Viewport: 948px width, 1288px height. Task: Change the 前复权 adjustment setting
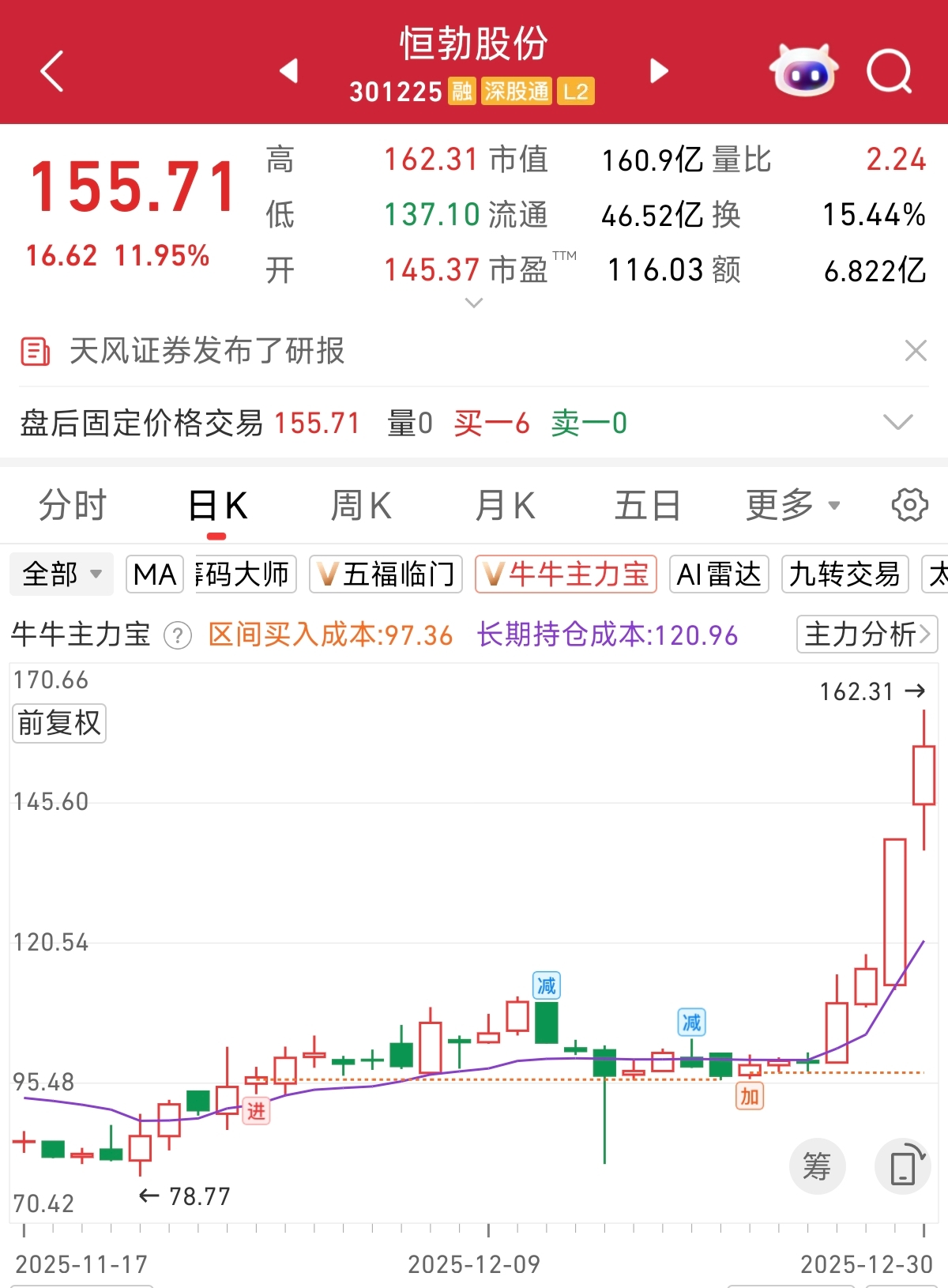tap(59, 723)
